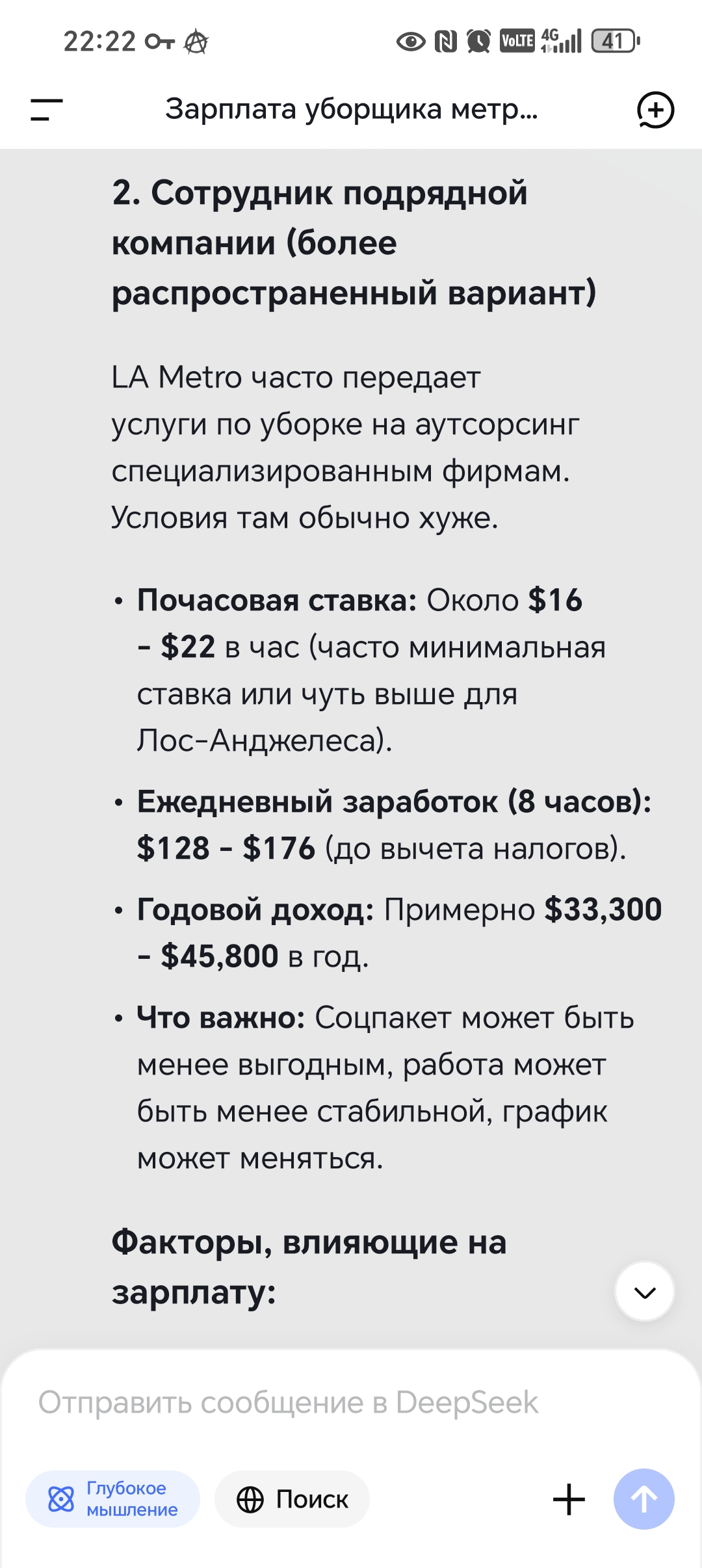This screenshot has width=702, height=1568.
Task: Start a new chat
Action: [655, 109]
